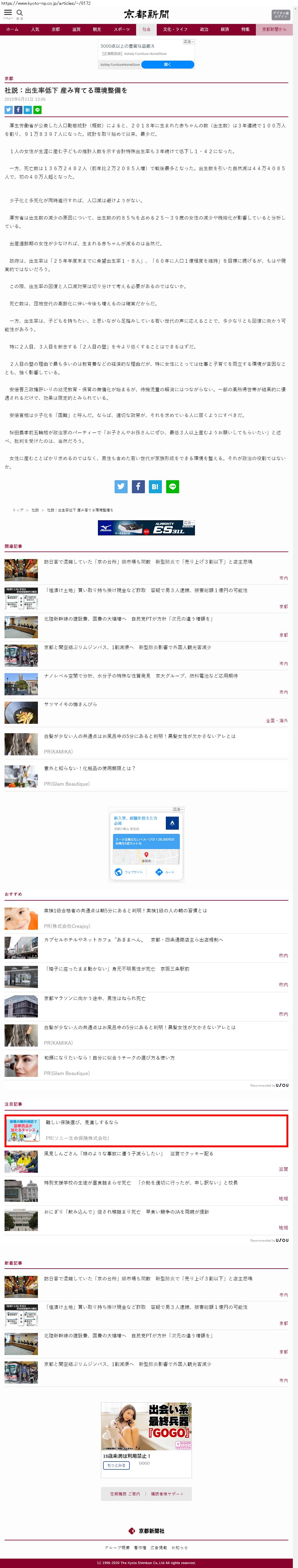Open the 難しい保険選び sponsored item
The width and height of the screenshot is (298, 1568).
point(82,1122)
